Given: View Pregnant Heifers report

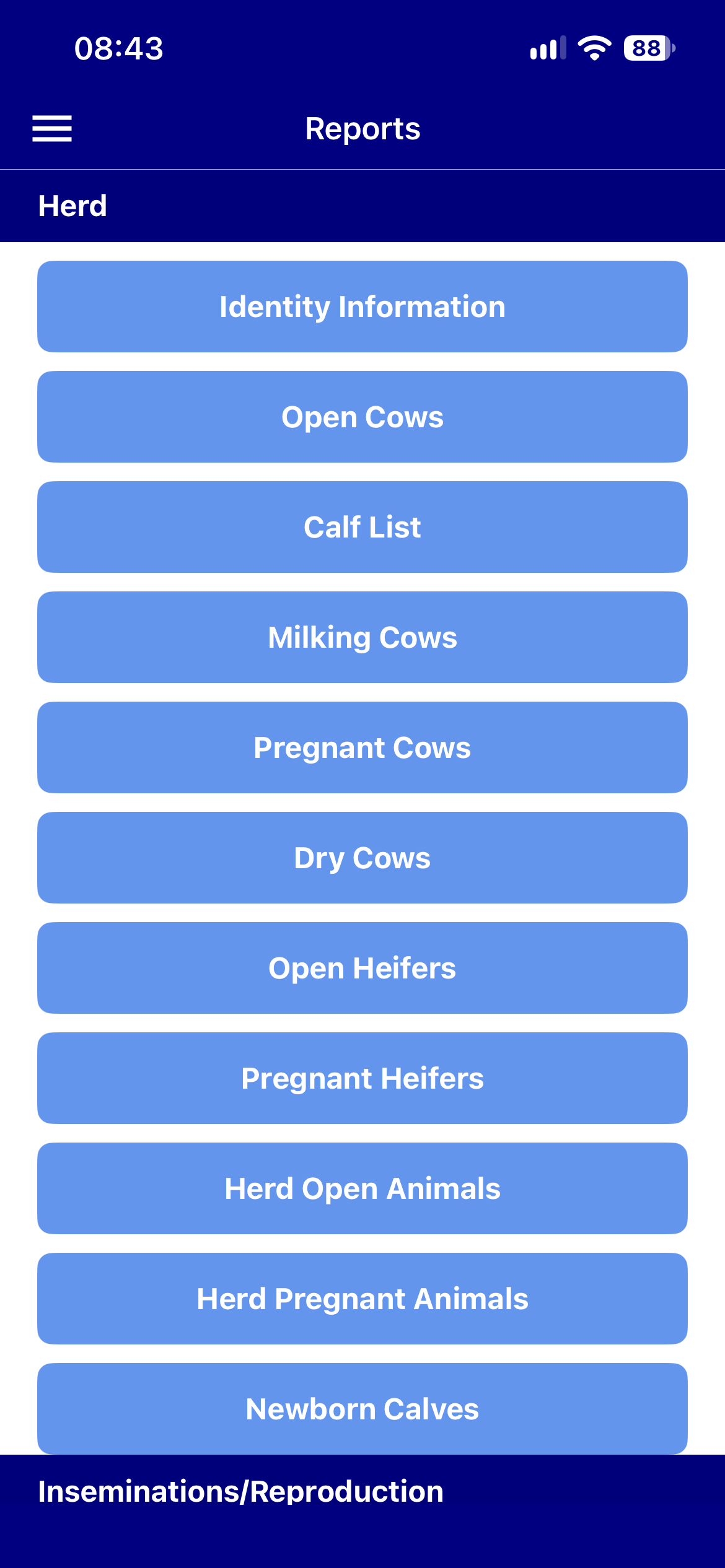Looking at the screenshot, I should point(362,1078).
